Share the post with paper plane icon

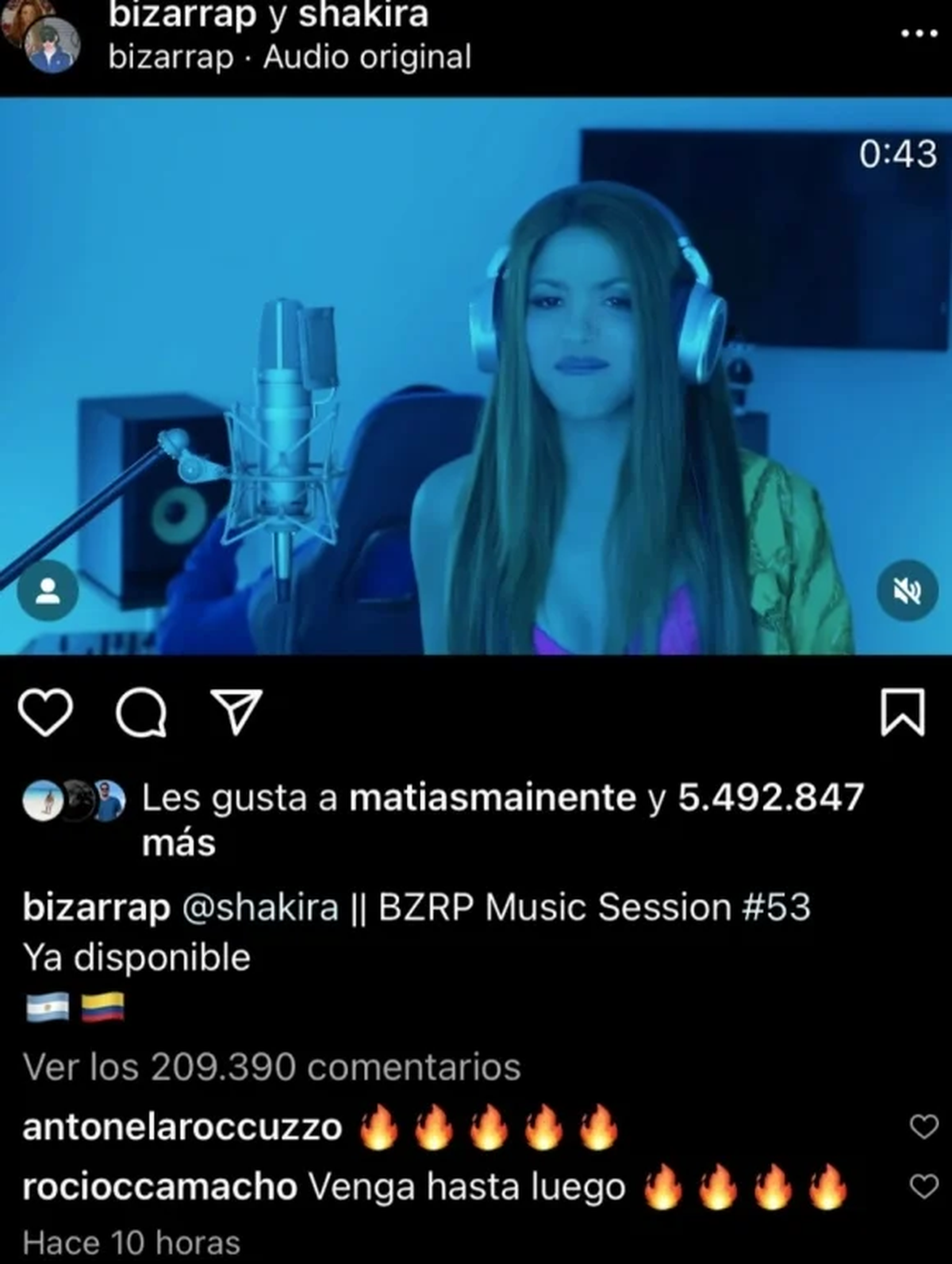tap(236, 711)
